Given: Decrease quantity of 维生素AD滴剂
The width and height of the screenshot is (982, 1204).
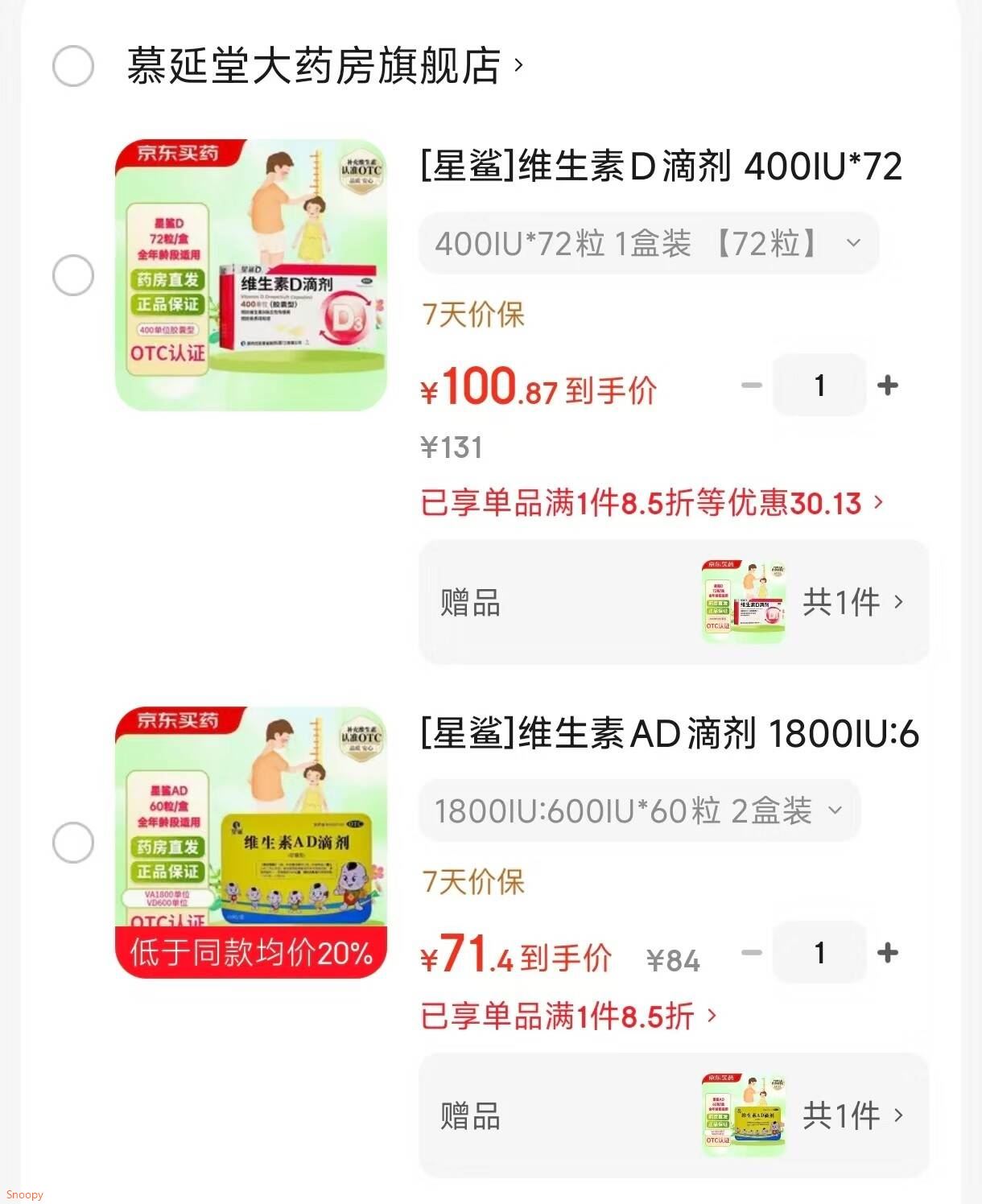Looking at the screenshot, I should click(x=752, y=953).
